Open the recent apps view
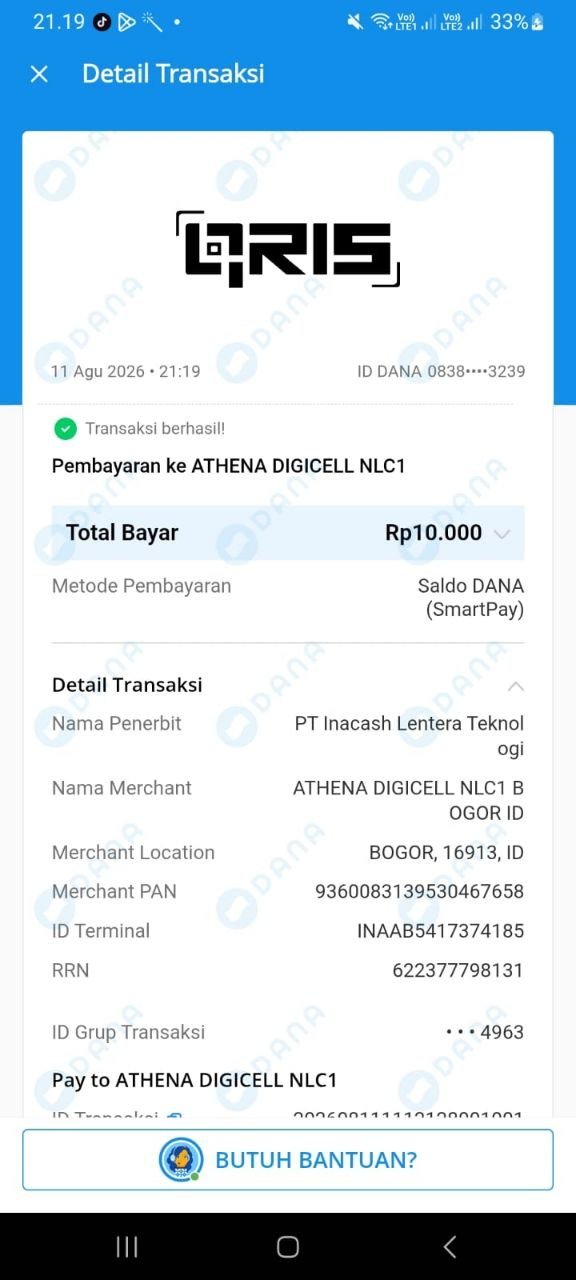 (x=127, y=1246)
